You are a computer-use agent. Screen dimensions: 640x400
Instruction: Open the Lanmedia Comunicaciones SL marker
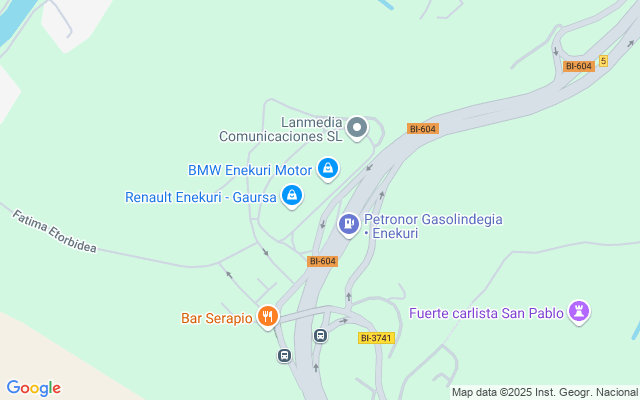coord(358,127)
